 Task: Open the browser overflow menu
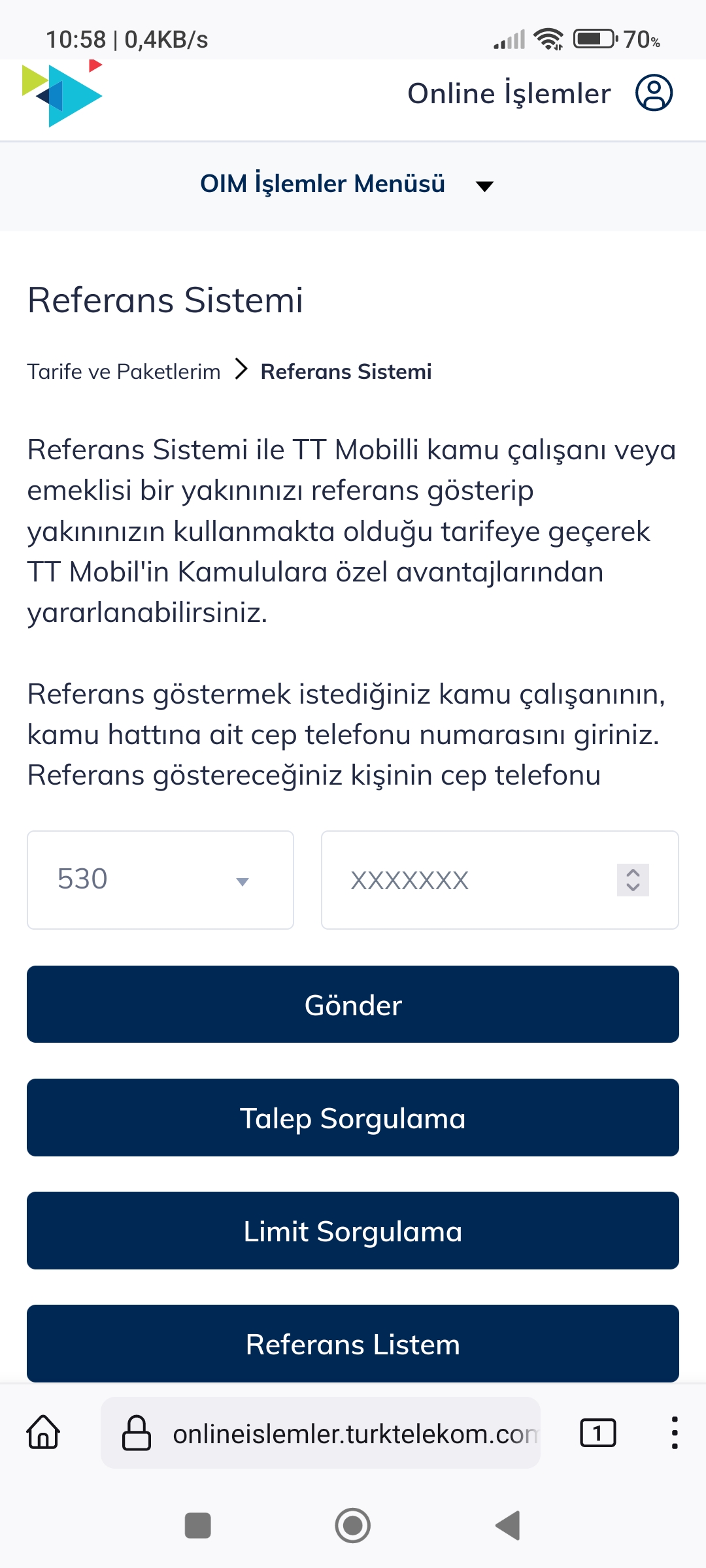coord(674,1433)
